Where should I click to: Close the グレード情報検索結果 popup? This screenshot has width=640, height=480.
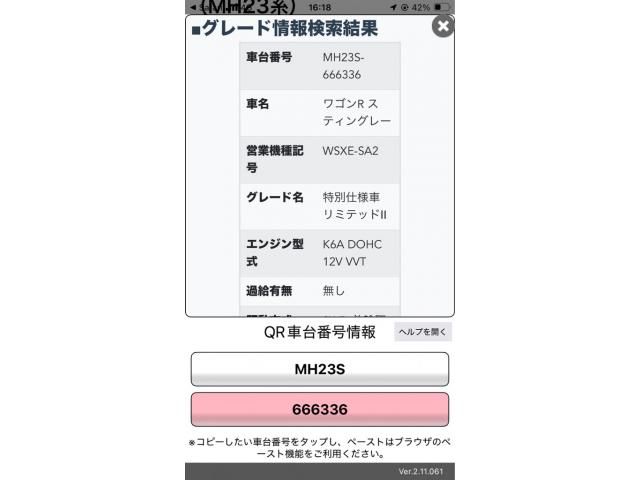point(442,27)
